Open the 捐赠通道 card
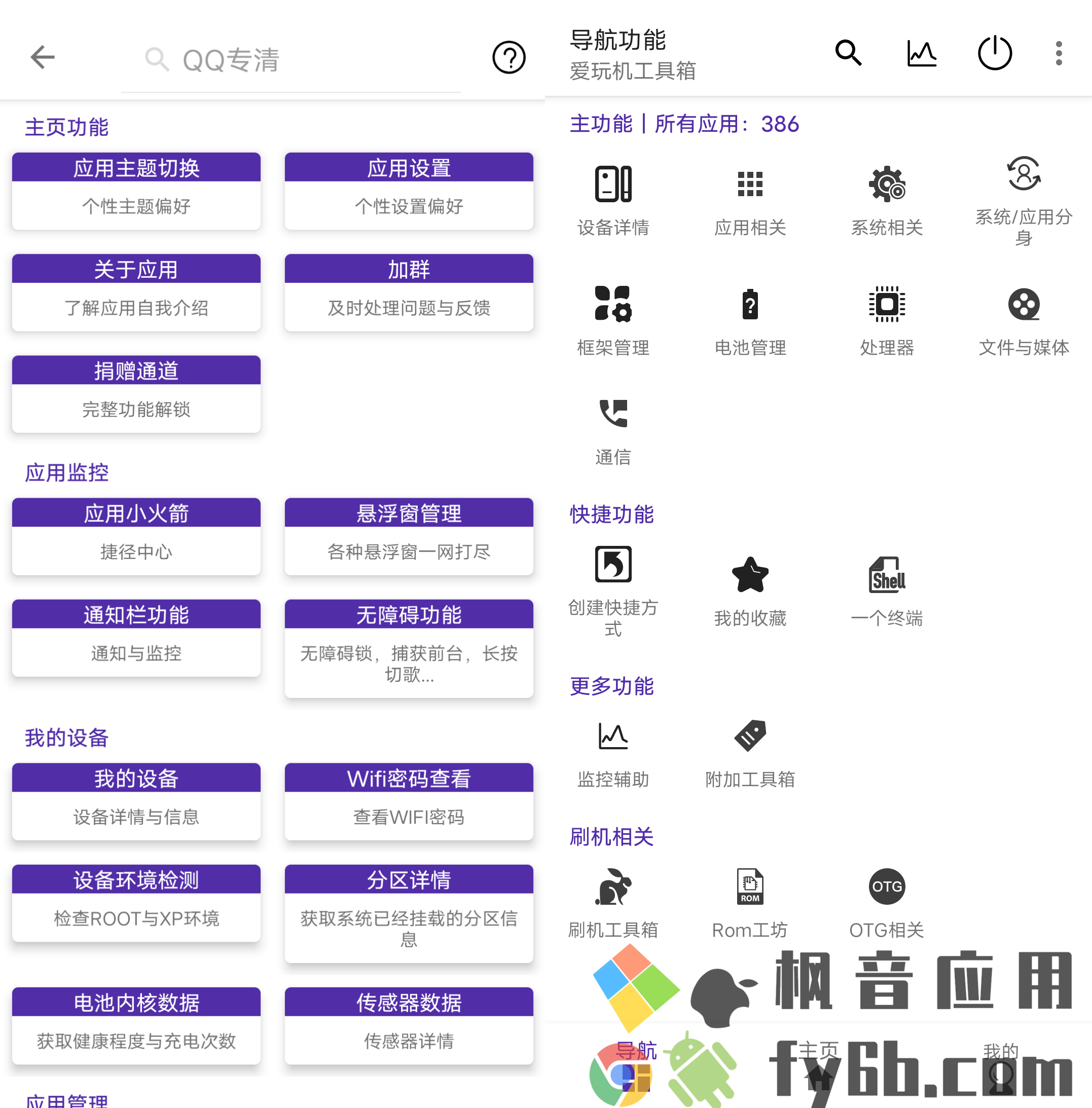The image size is (1092, 1108). (136, 394)
